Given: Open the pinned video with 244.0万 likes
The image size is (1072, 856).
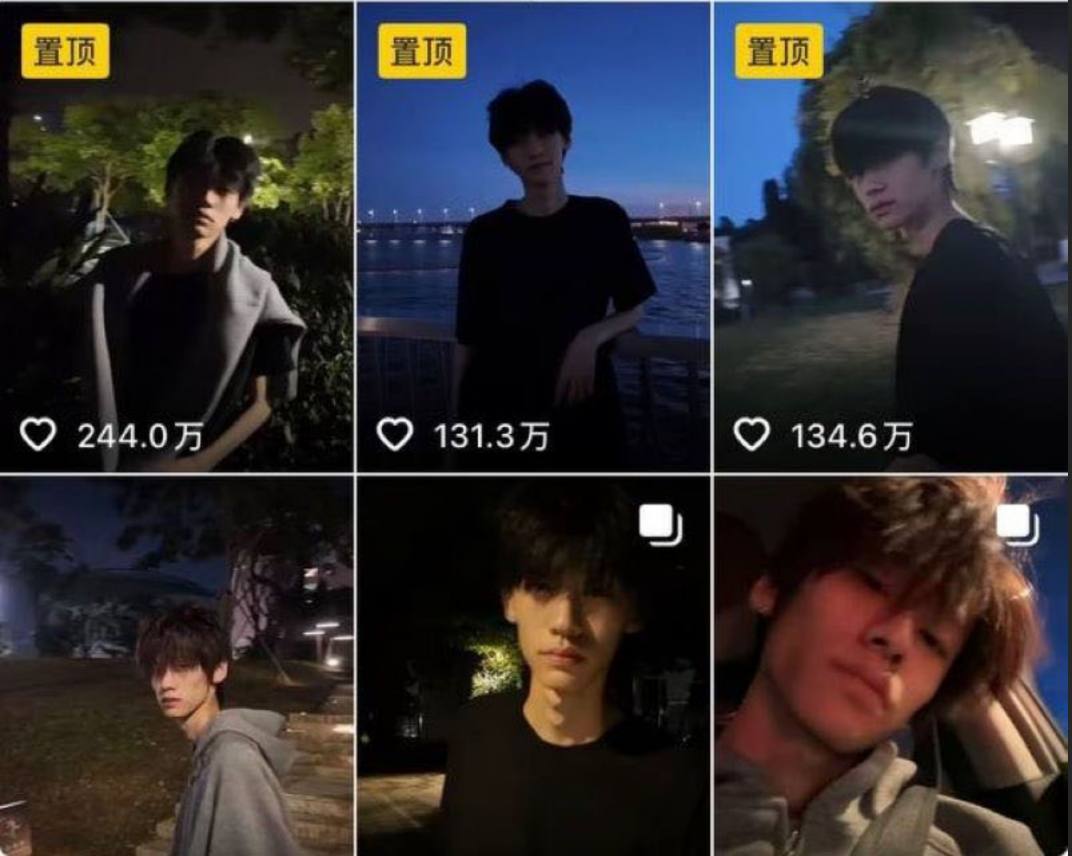Looking at the screenshot, I should click(x=176, y=237).
